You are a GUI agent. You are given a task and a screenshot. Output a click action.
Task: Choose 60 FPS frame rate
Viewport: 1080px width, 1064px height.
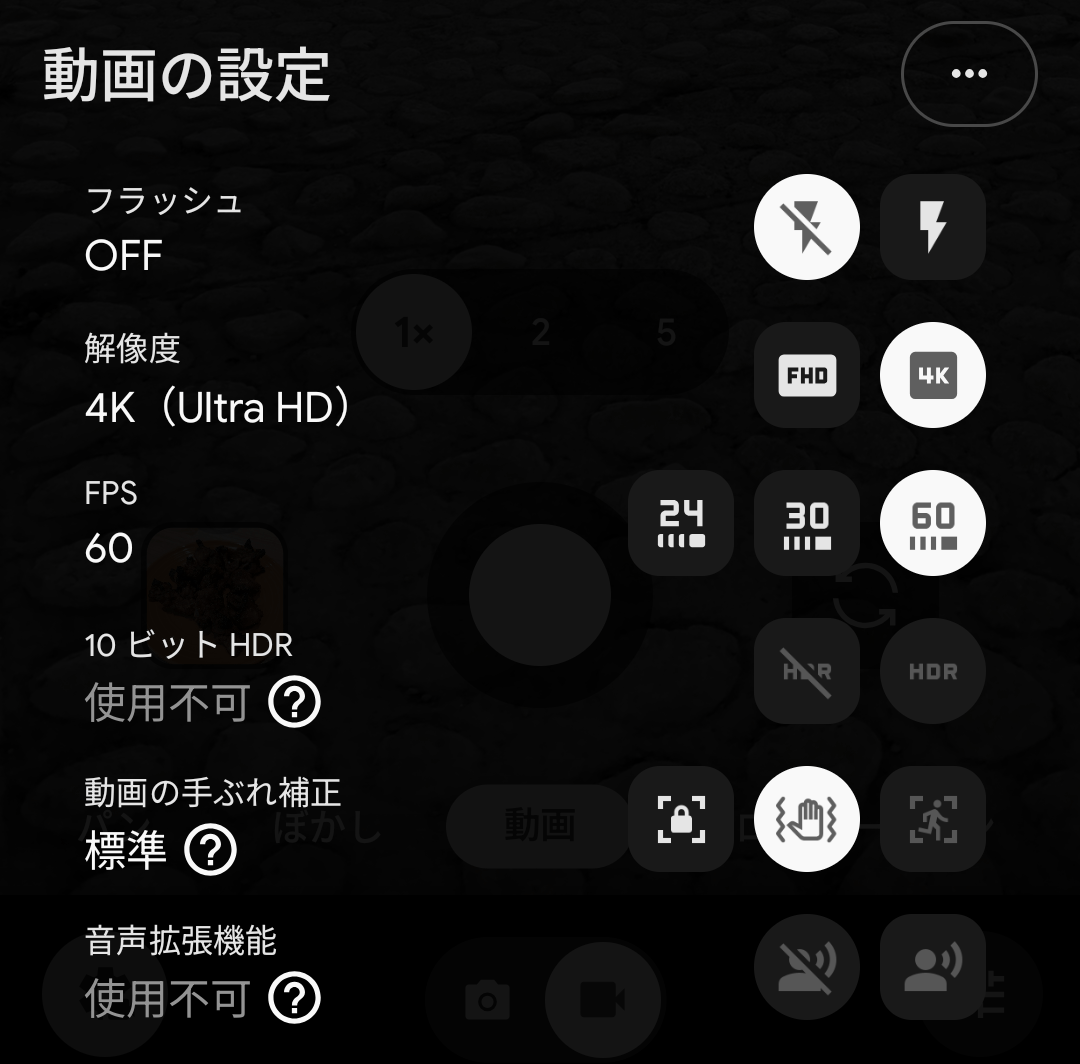click(x=932, y=523)
